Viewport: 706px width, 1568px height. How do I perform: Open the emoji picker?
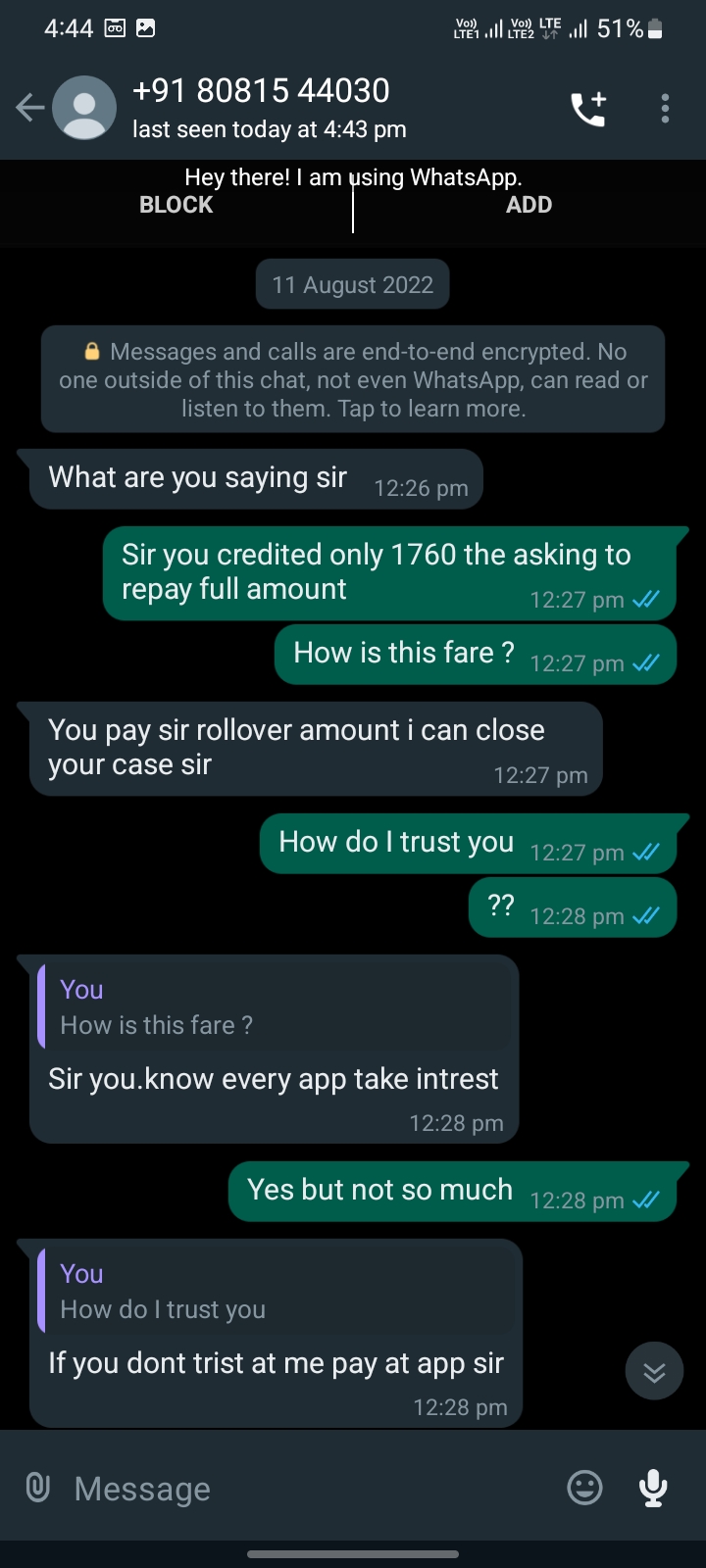coord(585,1488)
